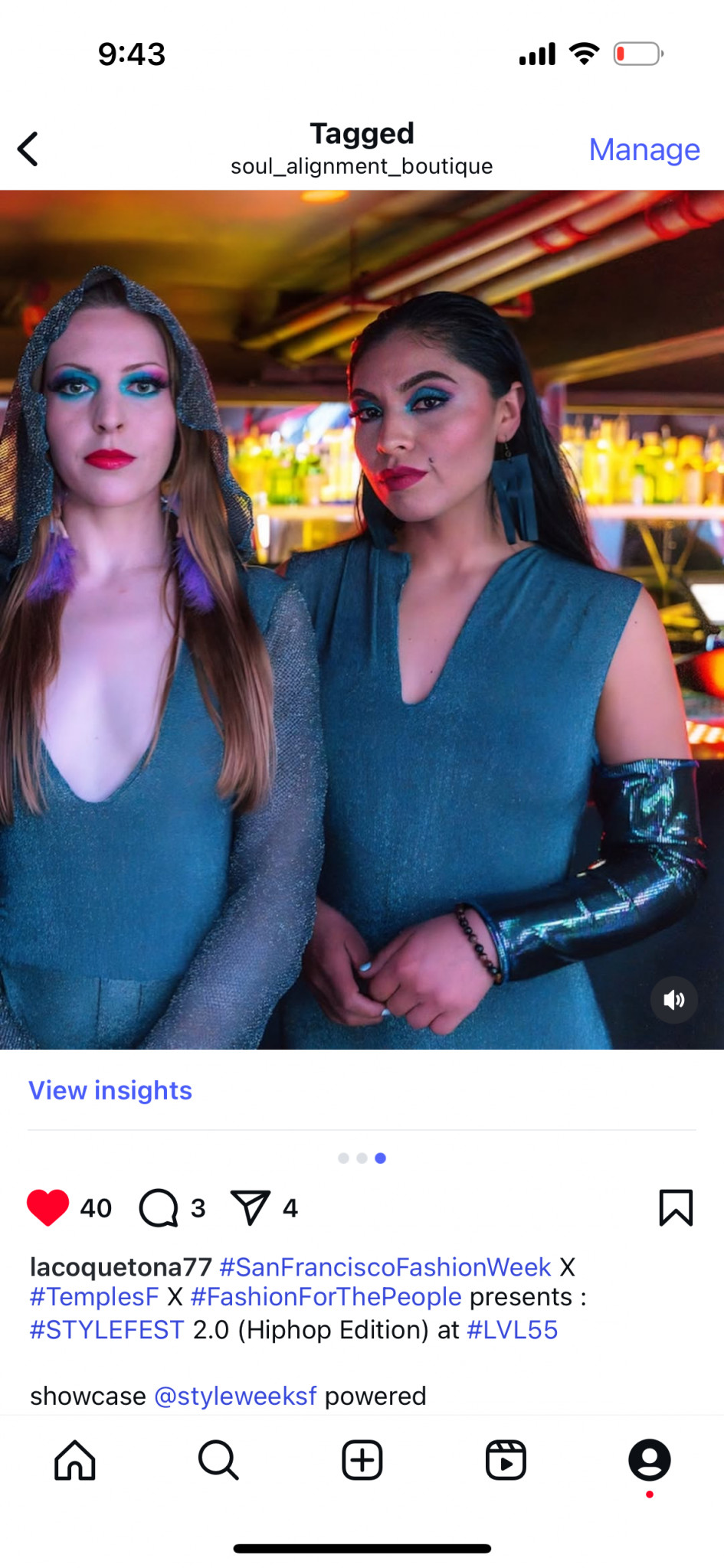The height and width of the screenshot is (1568, 724).
Task: Switch to the Reels tab
Action: point(506,1460)
